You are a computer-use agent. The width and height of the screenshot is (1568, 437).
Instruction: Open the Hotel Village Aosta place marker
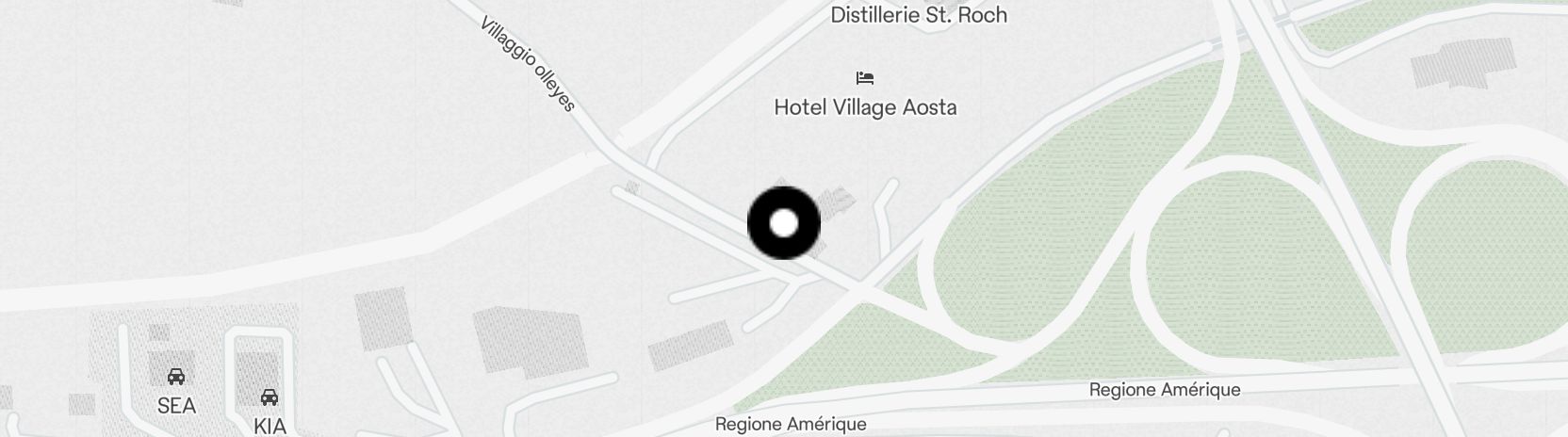[864, 78]
